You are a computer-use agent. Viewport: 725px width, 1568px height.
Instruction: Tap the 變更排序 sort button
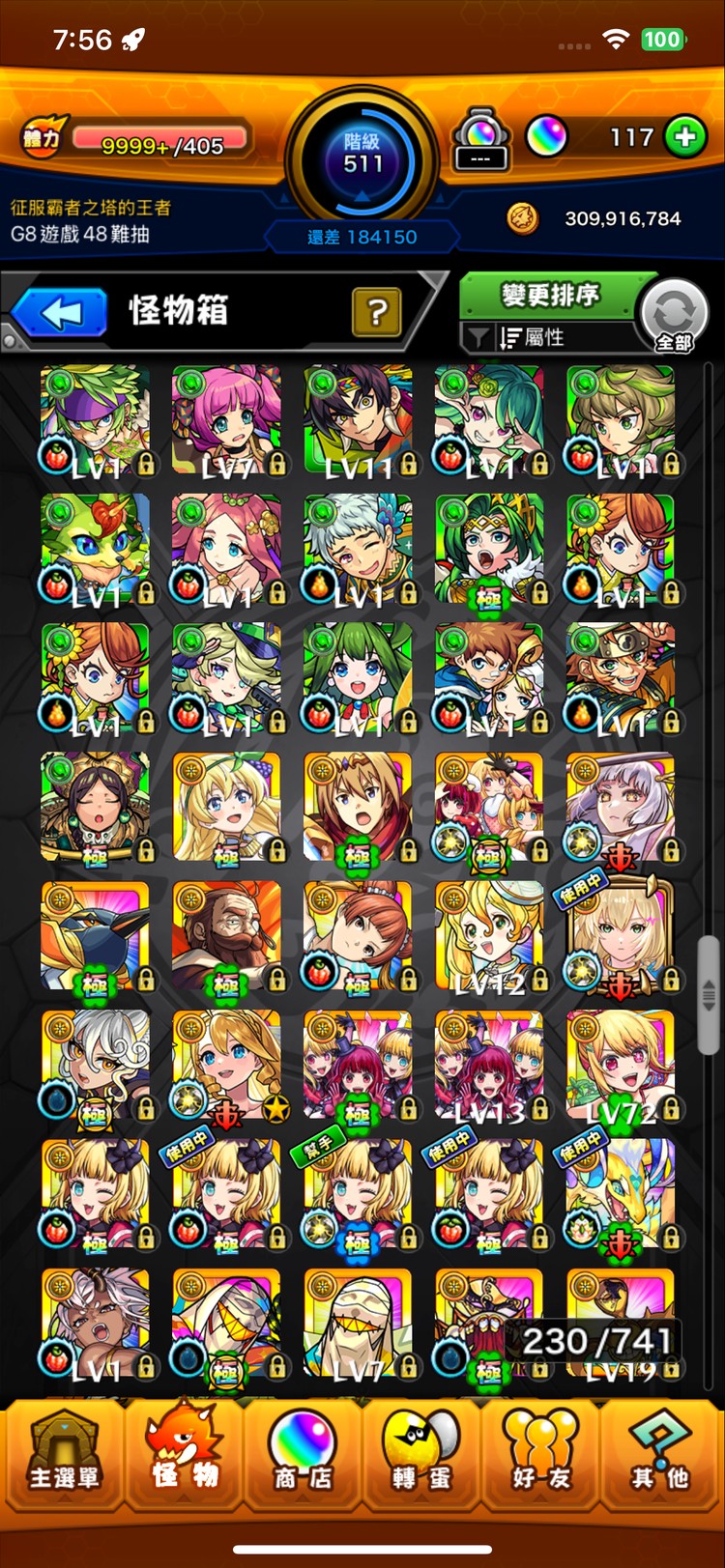click(550, 295)
